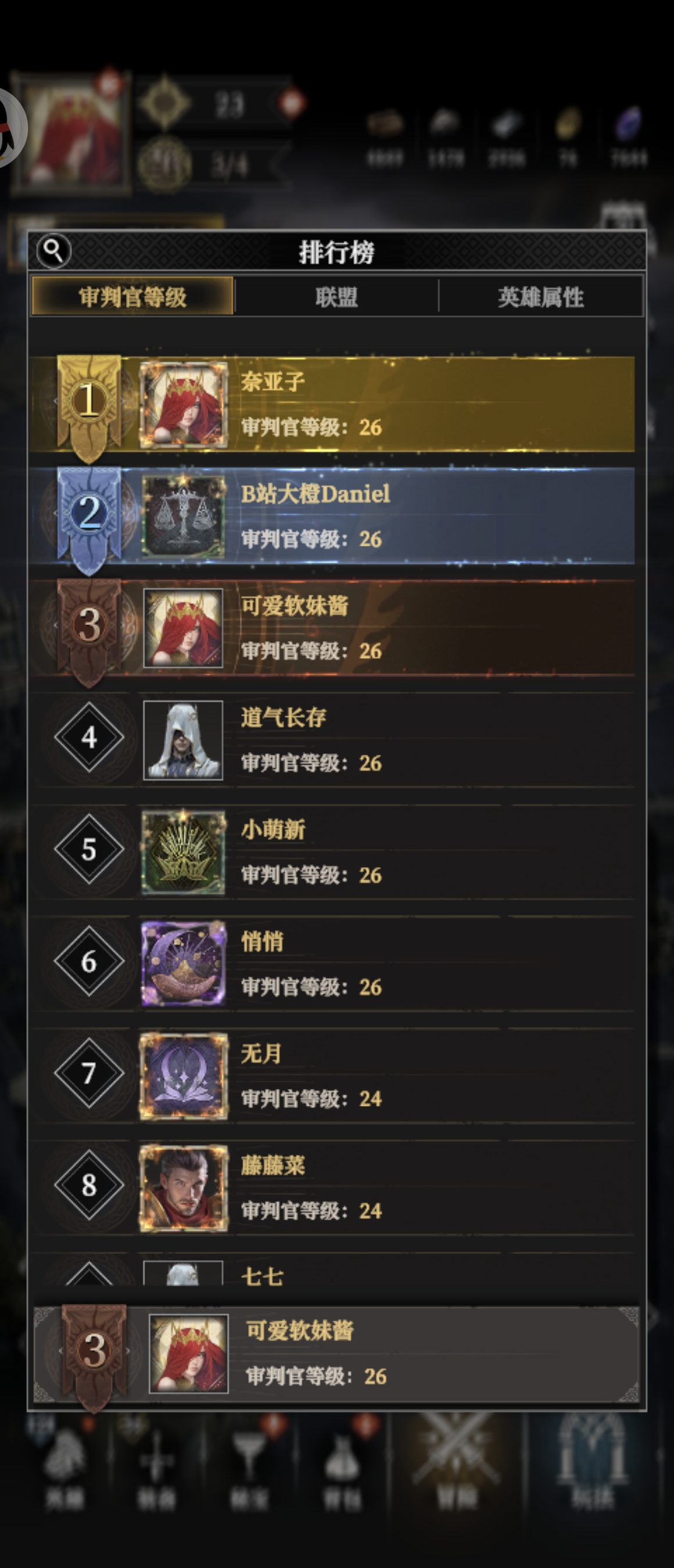674x1568 pixels.
Task: Open rank 7 player 无月
Action: [x=332, y=1076]
